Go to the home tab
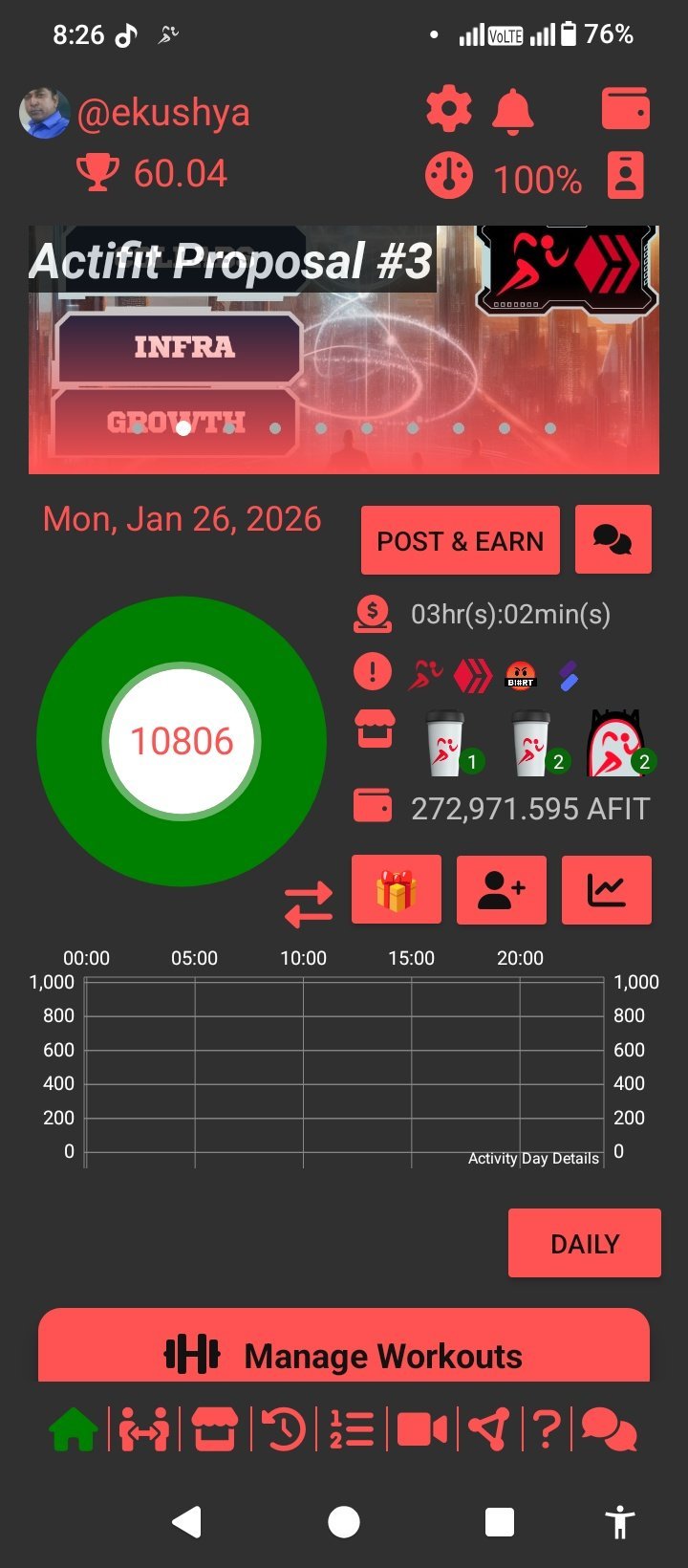This screenshot has width=688, height=1568. tap(74, 1430)
